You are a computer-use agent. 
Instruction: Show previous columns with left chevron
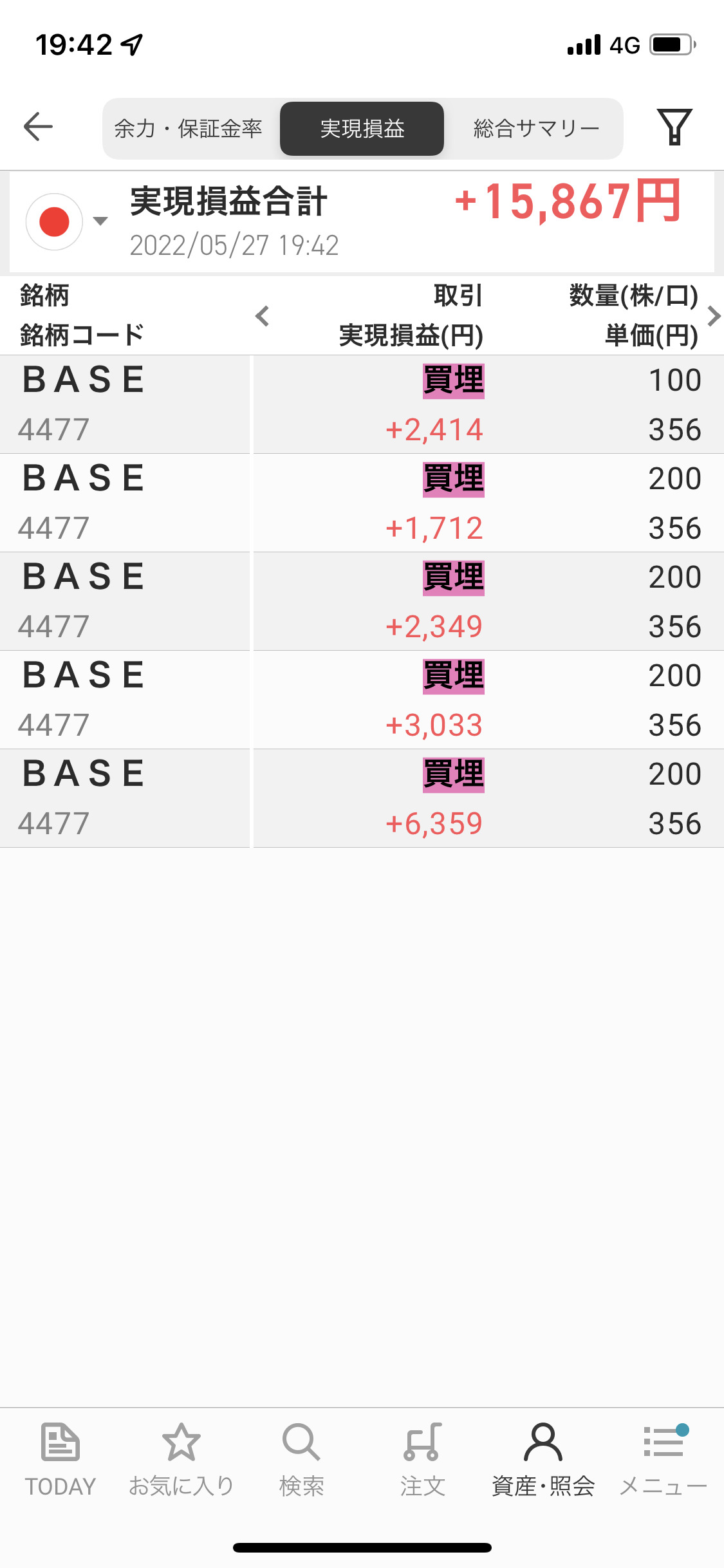[x=262, y=316]
